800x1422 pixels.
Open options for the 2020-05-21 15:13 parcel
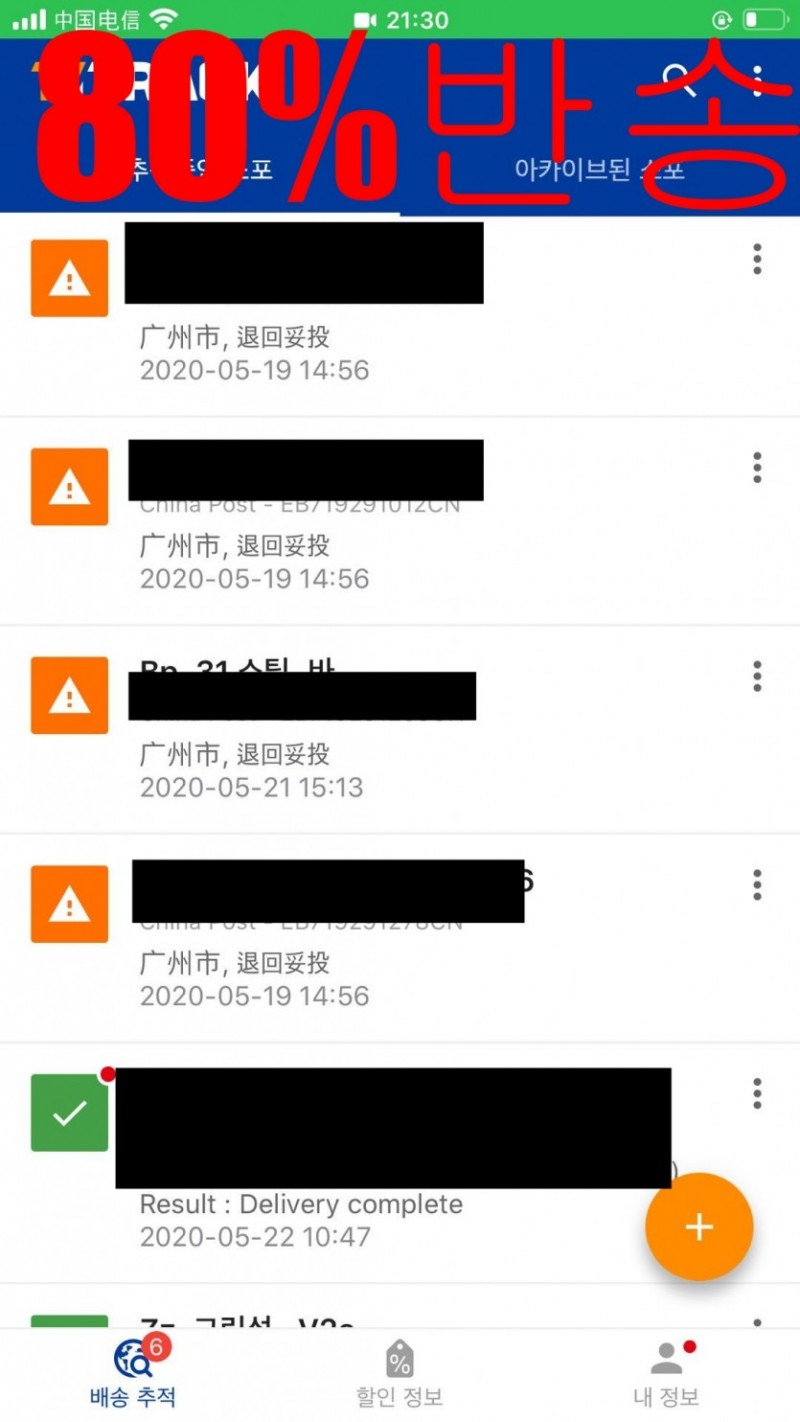tap(757, 676)
